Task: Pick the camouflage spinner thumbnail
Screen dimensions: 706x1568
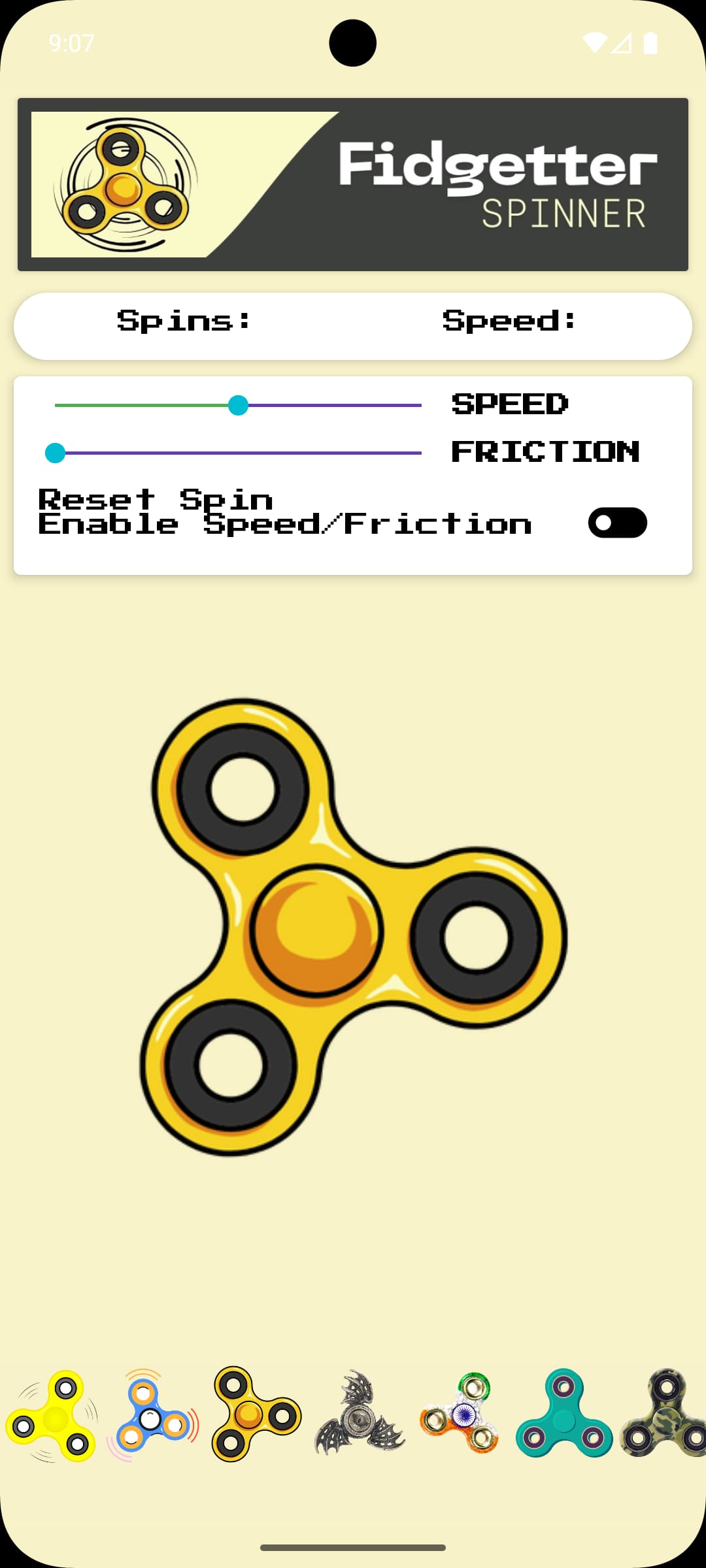Action: pos(664,1414)
